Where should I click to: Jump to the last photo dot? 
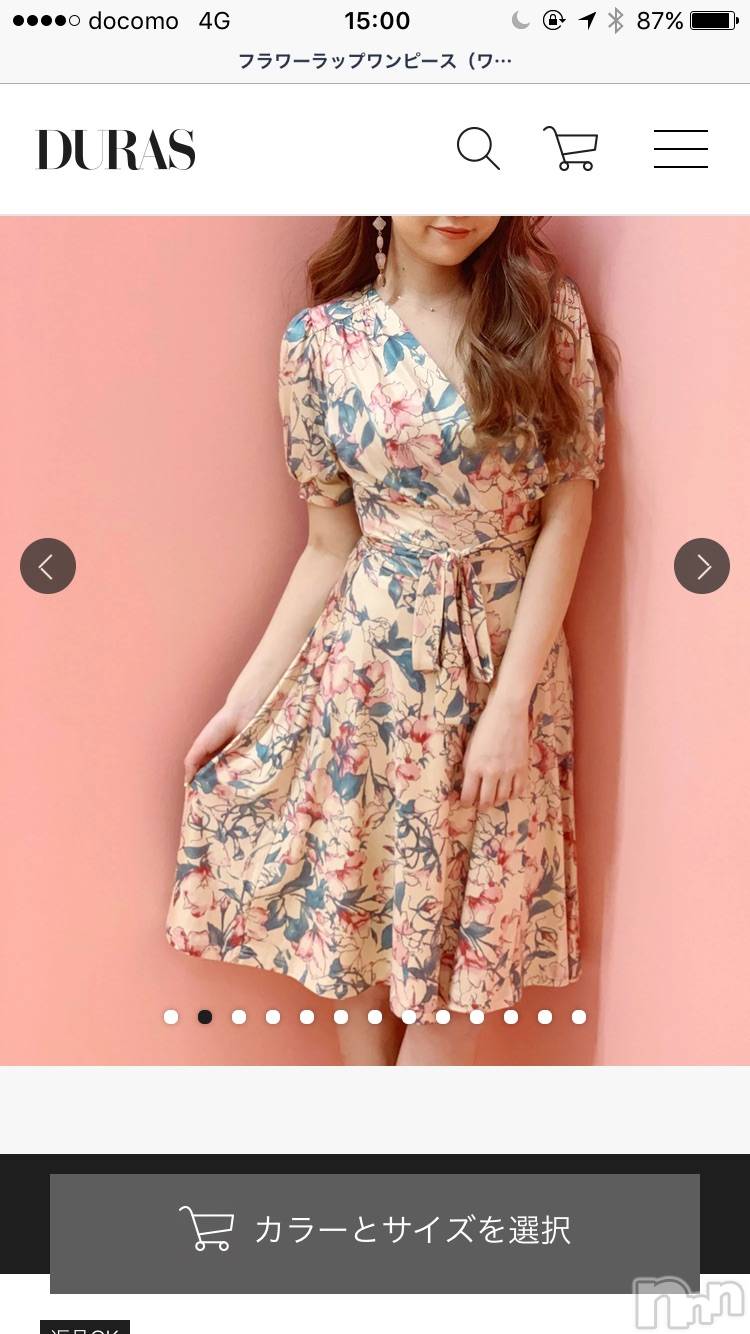tap(579, 1017)
